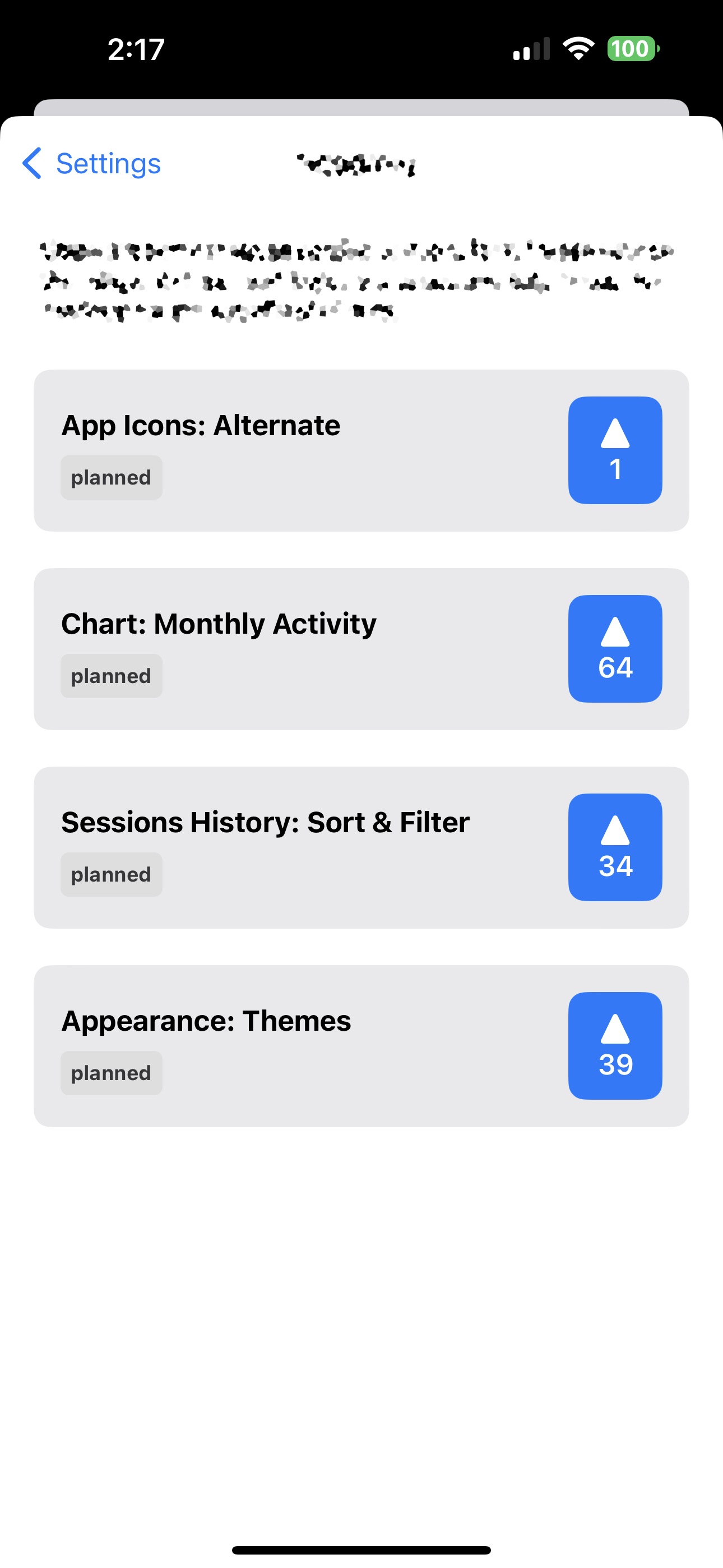The image size is (723, 1568).
Task: Upvote Appearance: Themes
Action: click(615, 1046)
